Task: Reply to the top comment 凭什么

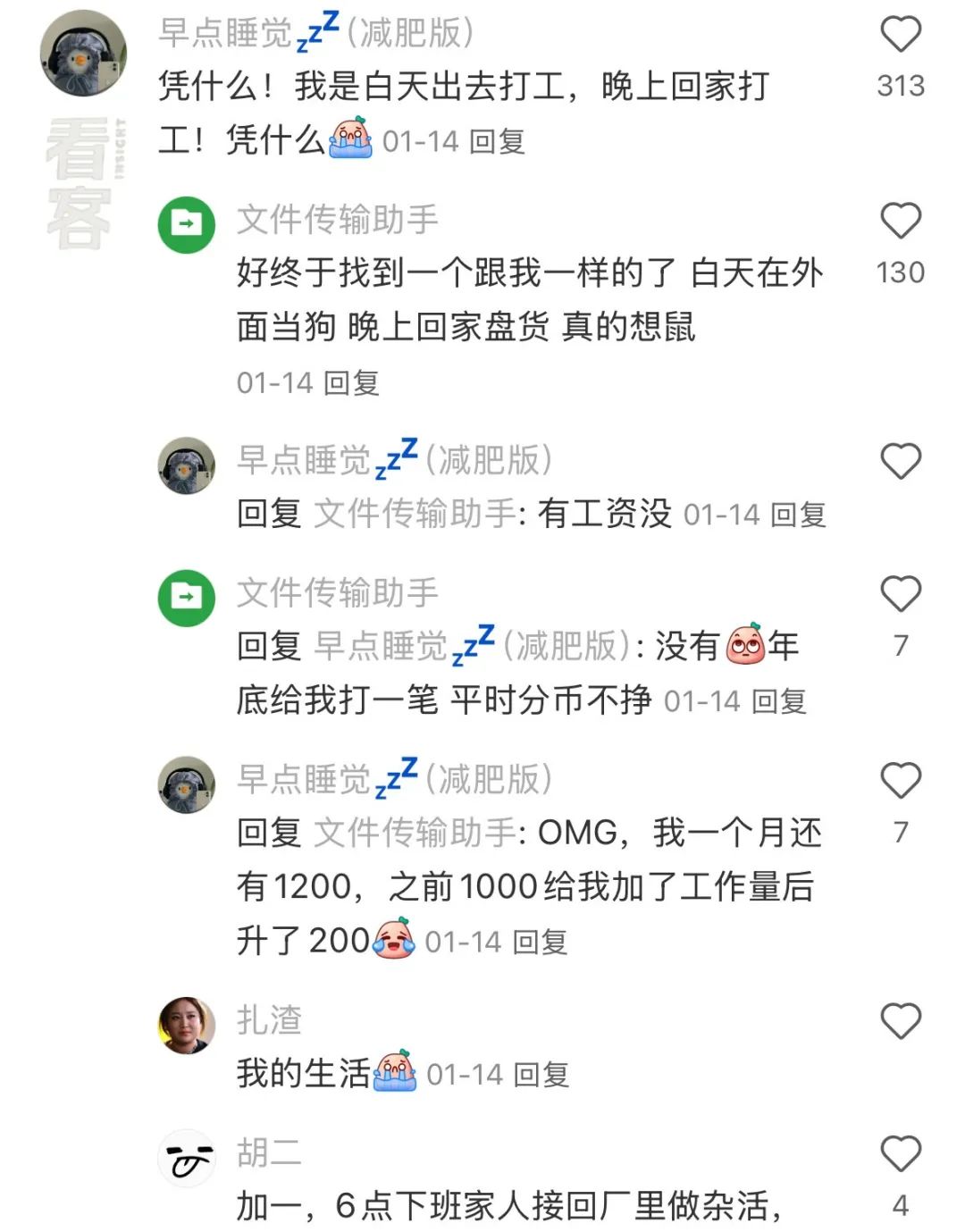Action: point(497,141)
